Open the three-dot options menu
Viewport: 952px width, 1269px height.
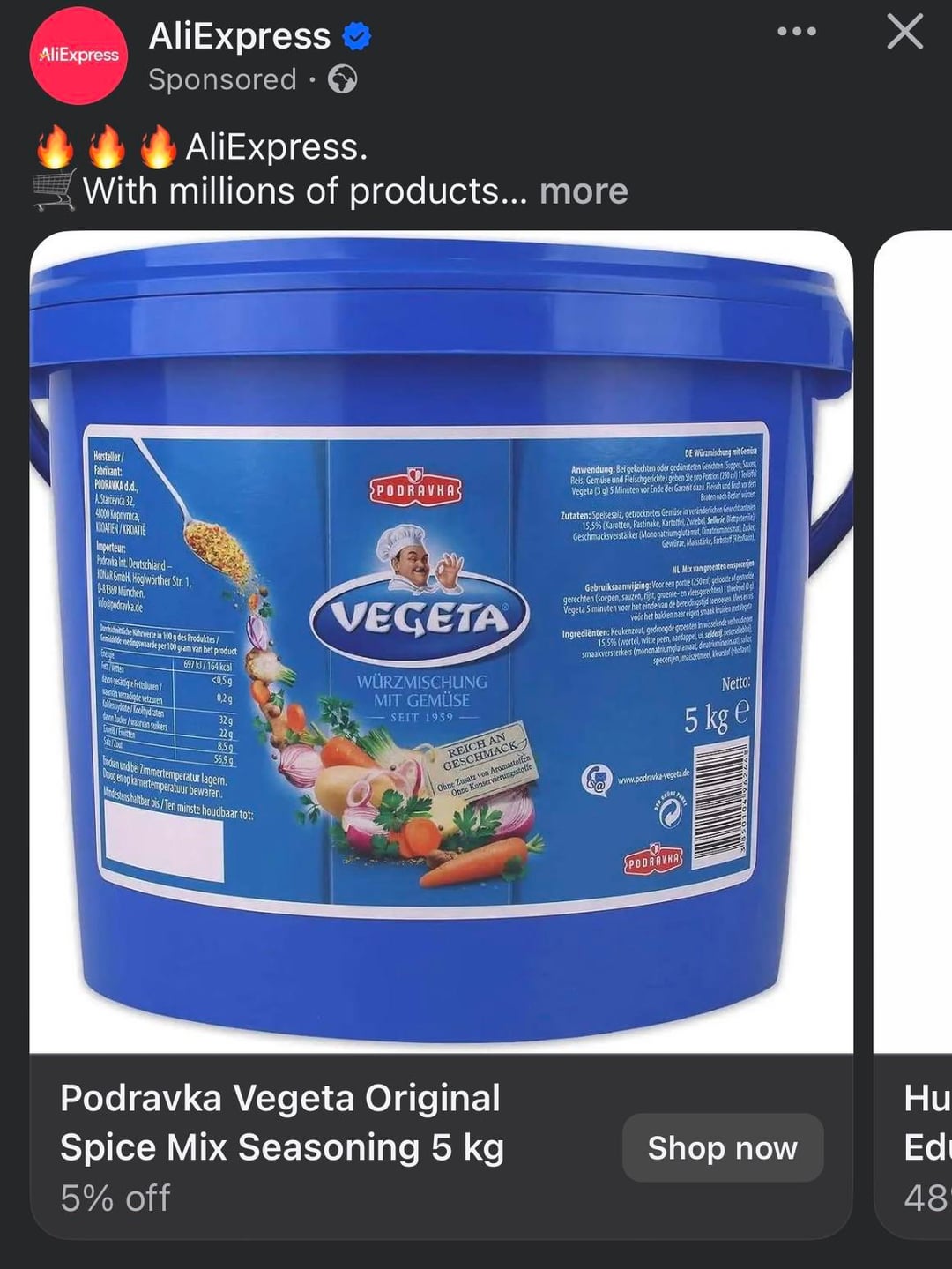pyautogui.click(x=796, y=32)
